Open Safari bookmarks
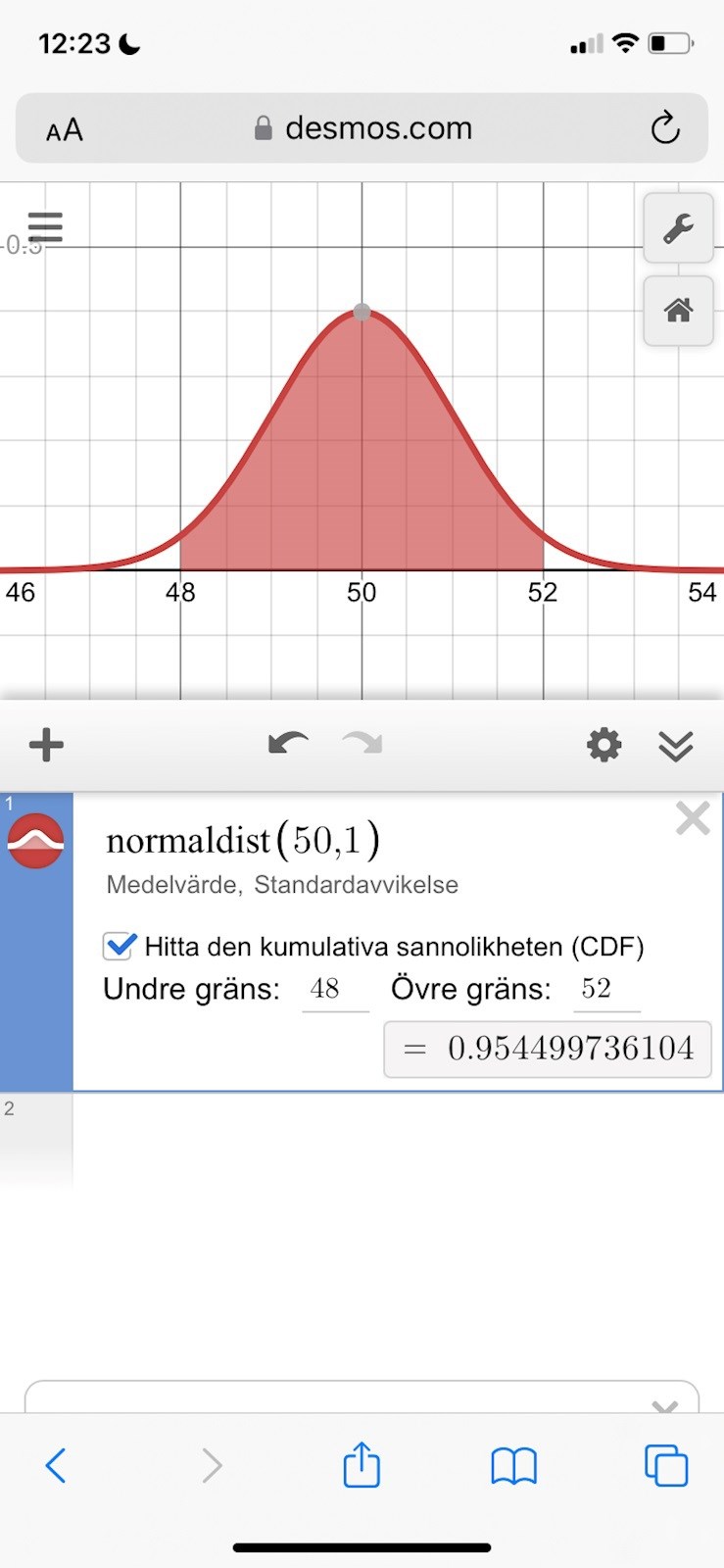 [x=513, y=1466]
